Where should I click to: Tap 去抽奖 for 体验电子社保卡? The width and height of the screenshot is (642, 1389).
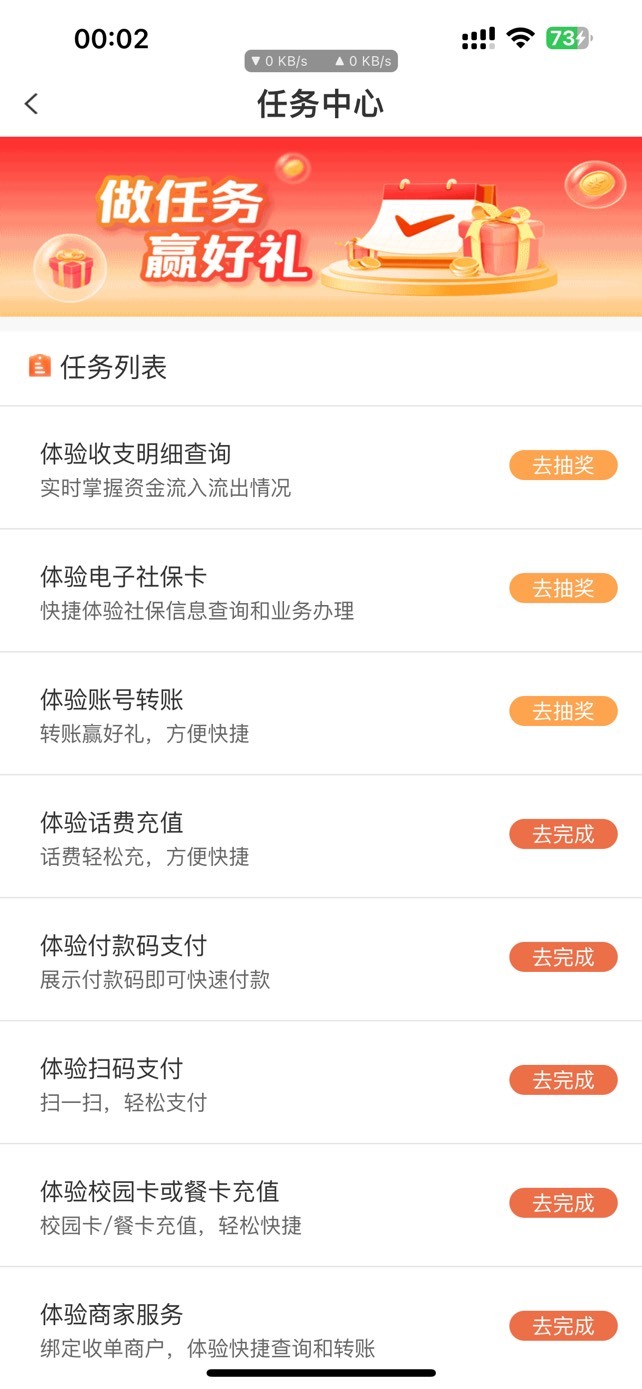(563, 588)
